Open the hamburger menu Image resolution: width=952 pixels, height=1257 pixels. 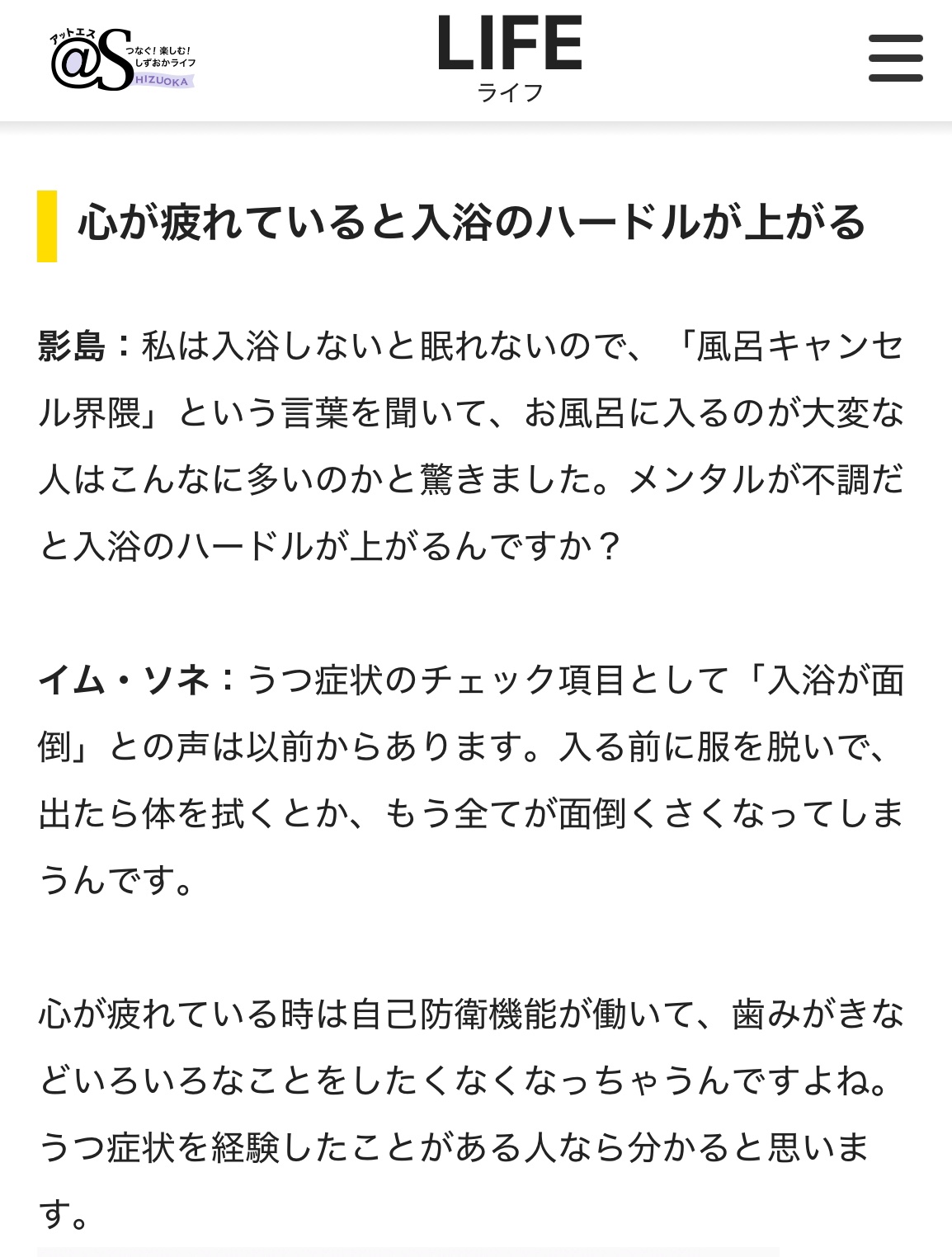[895, 58]
